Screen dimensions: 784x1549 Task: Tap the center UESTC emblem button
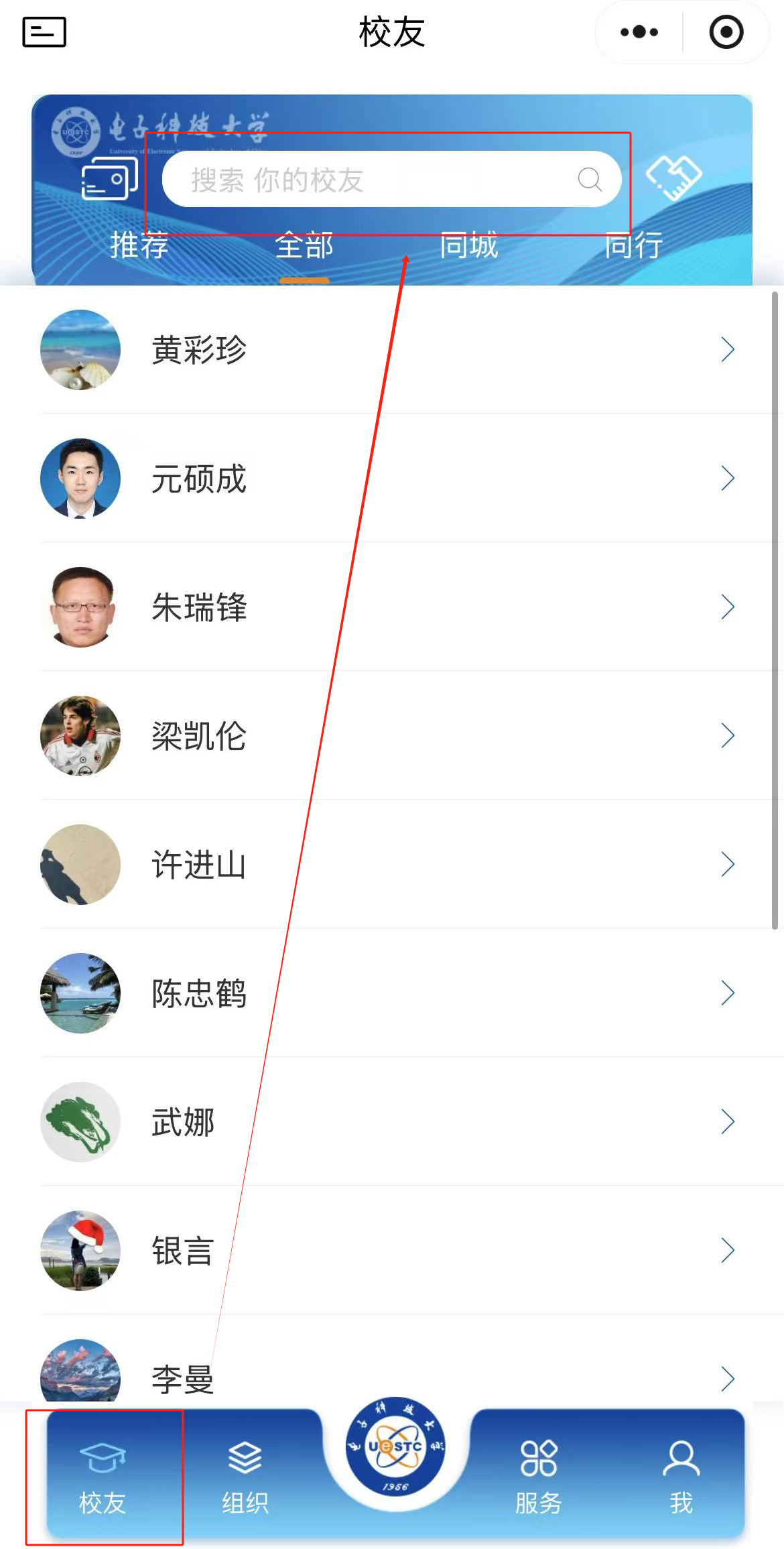(x=395, y=1446)
